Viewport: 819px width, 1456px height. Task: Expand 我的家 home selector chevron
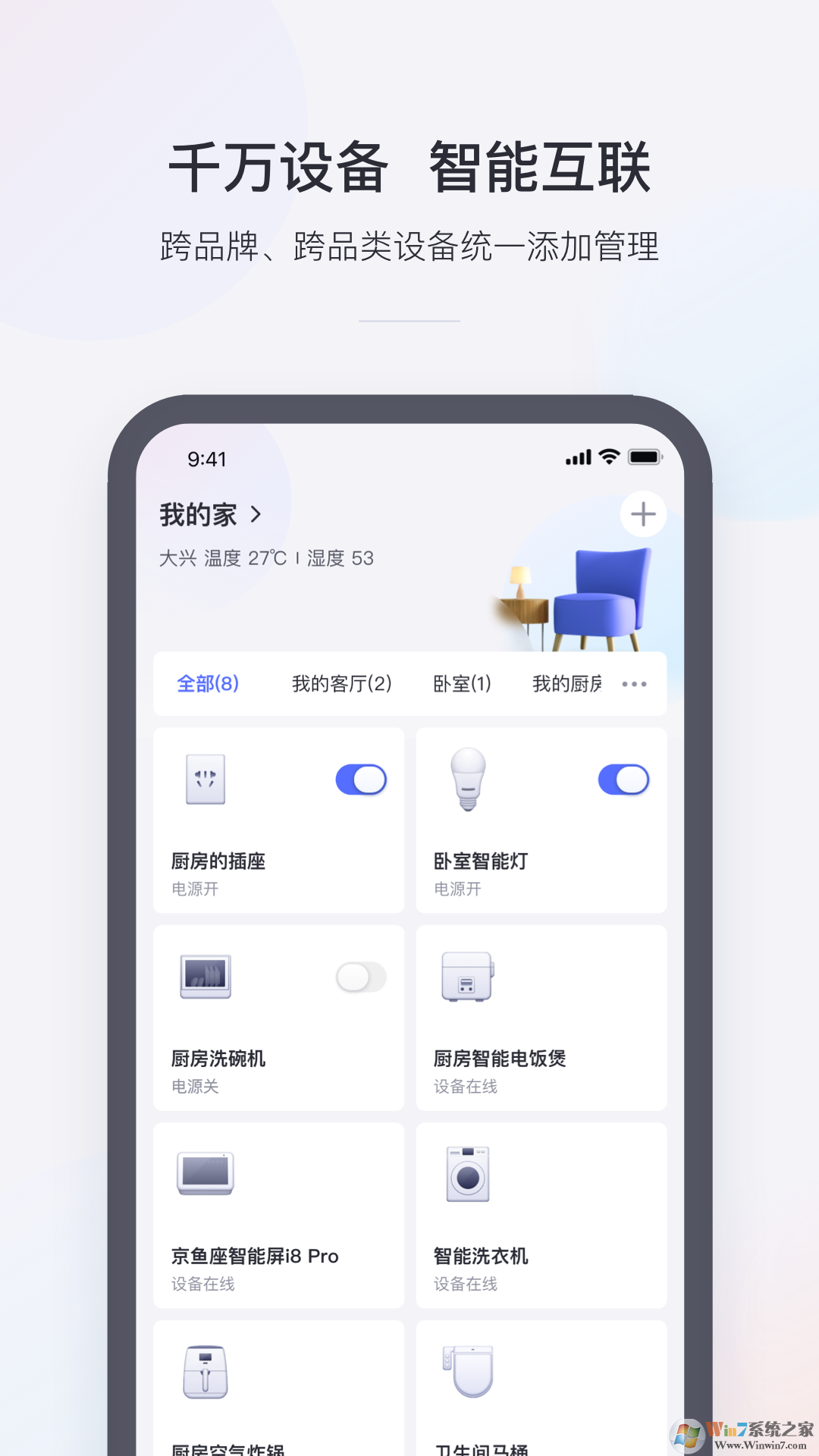256,514
